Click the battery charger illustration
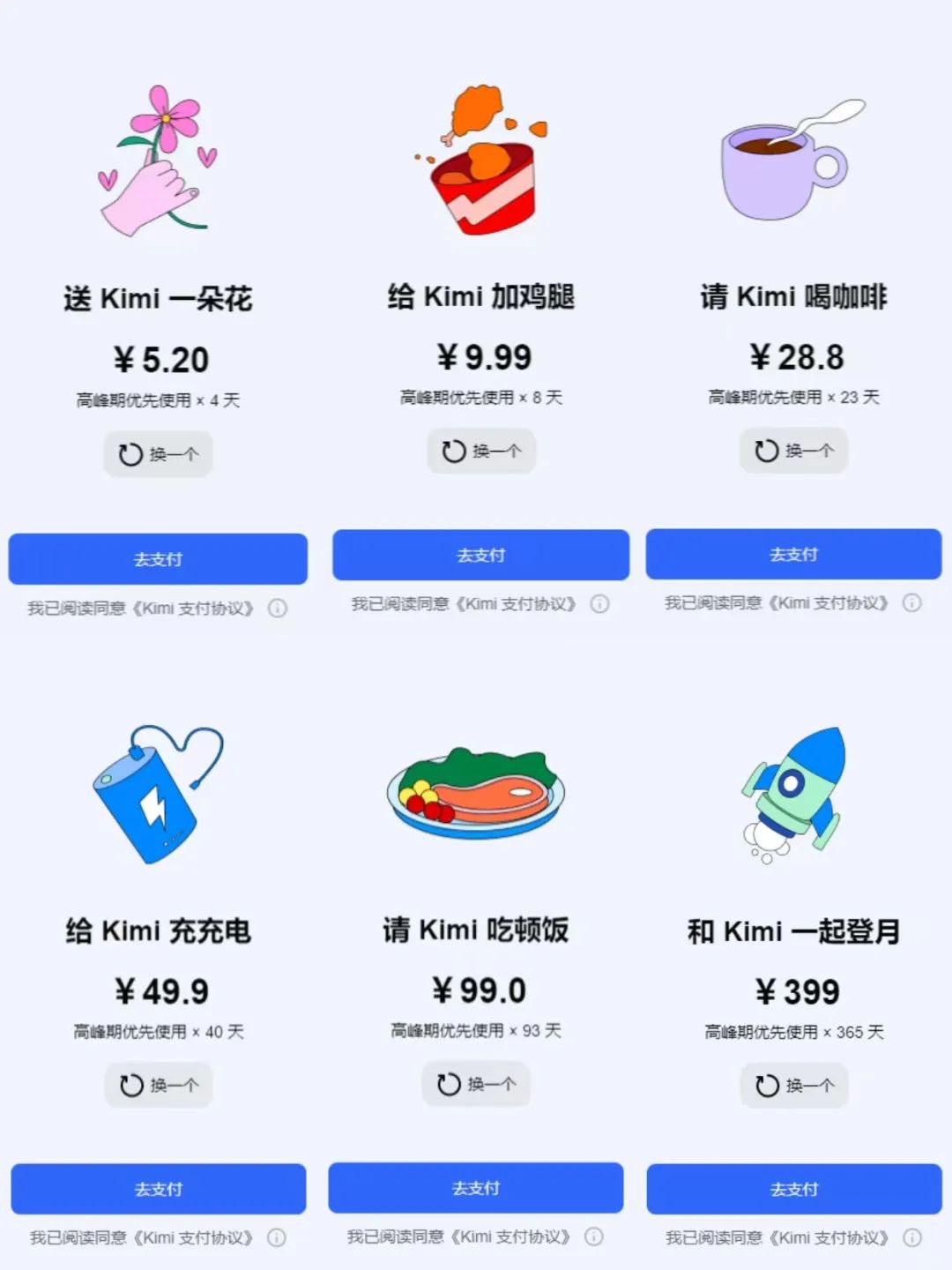Image resolution: width=952 pixels, height=1270 pixels. [x=159, y=794]
